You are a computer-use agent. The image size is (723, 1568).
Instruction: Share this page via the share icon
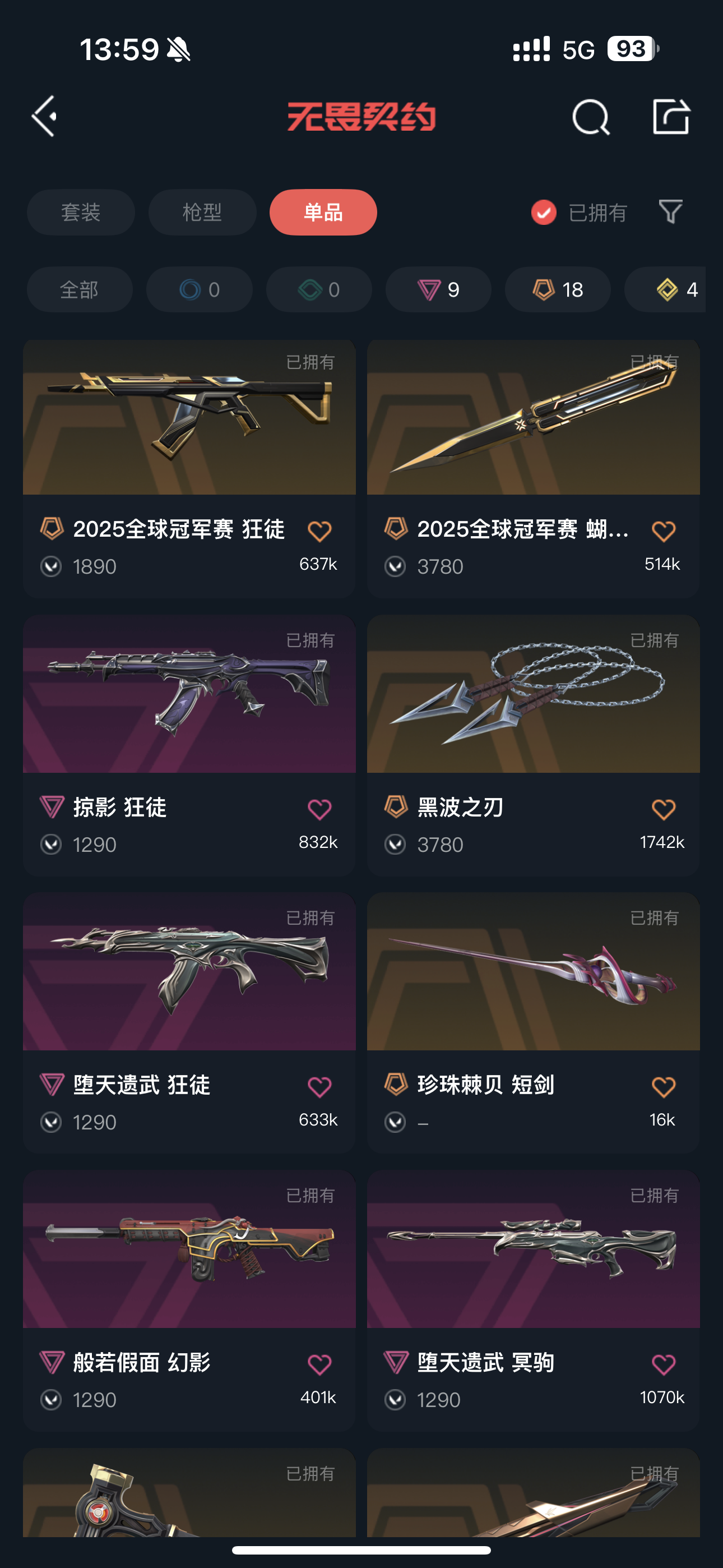pyautogui.click(x=671, y=116)
